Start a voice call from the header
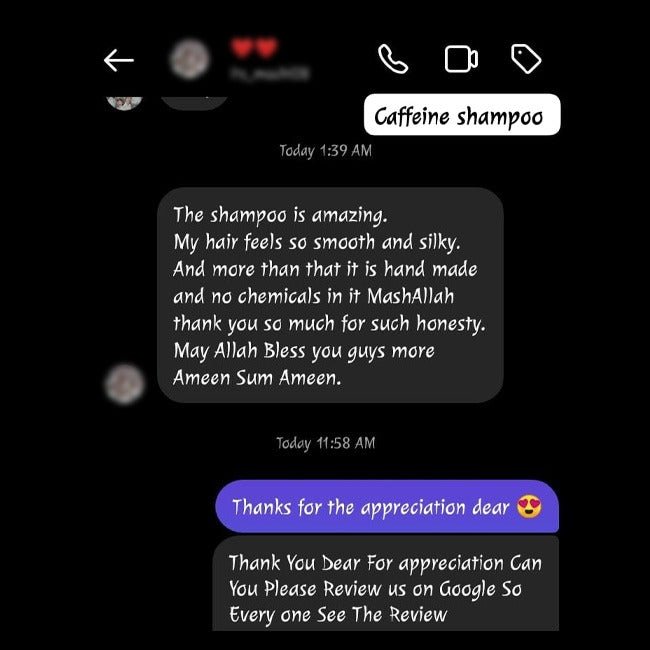650x650 pixels. coord(394,60)
